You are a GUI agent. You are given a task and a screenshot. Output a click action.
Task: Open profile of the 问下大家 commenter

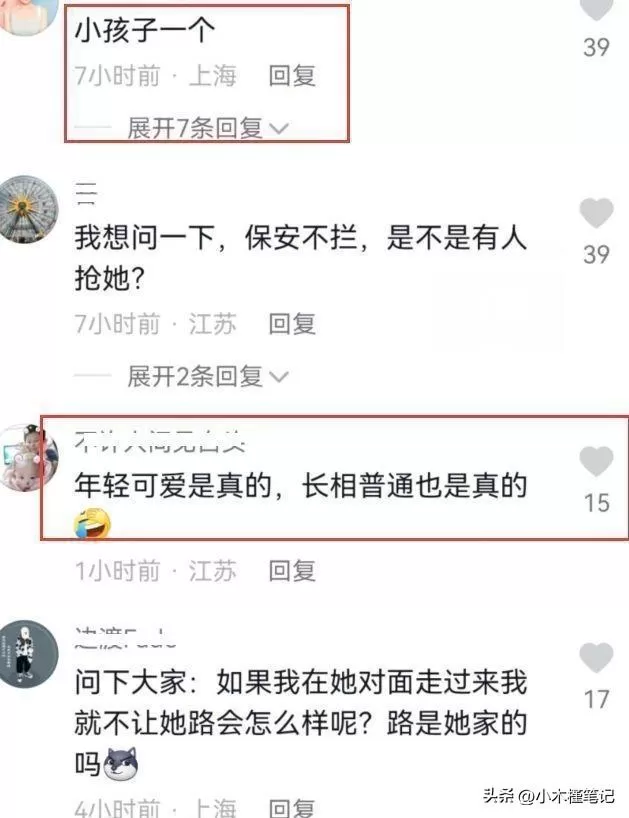[27, 654]
